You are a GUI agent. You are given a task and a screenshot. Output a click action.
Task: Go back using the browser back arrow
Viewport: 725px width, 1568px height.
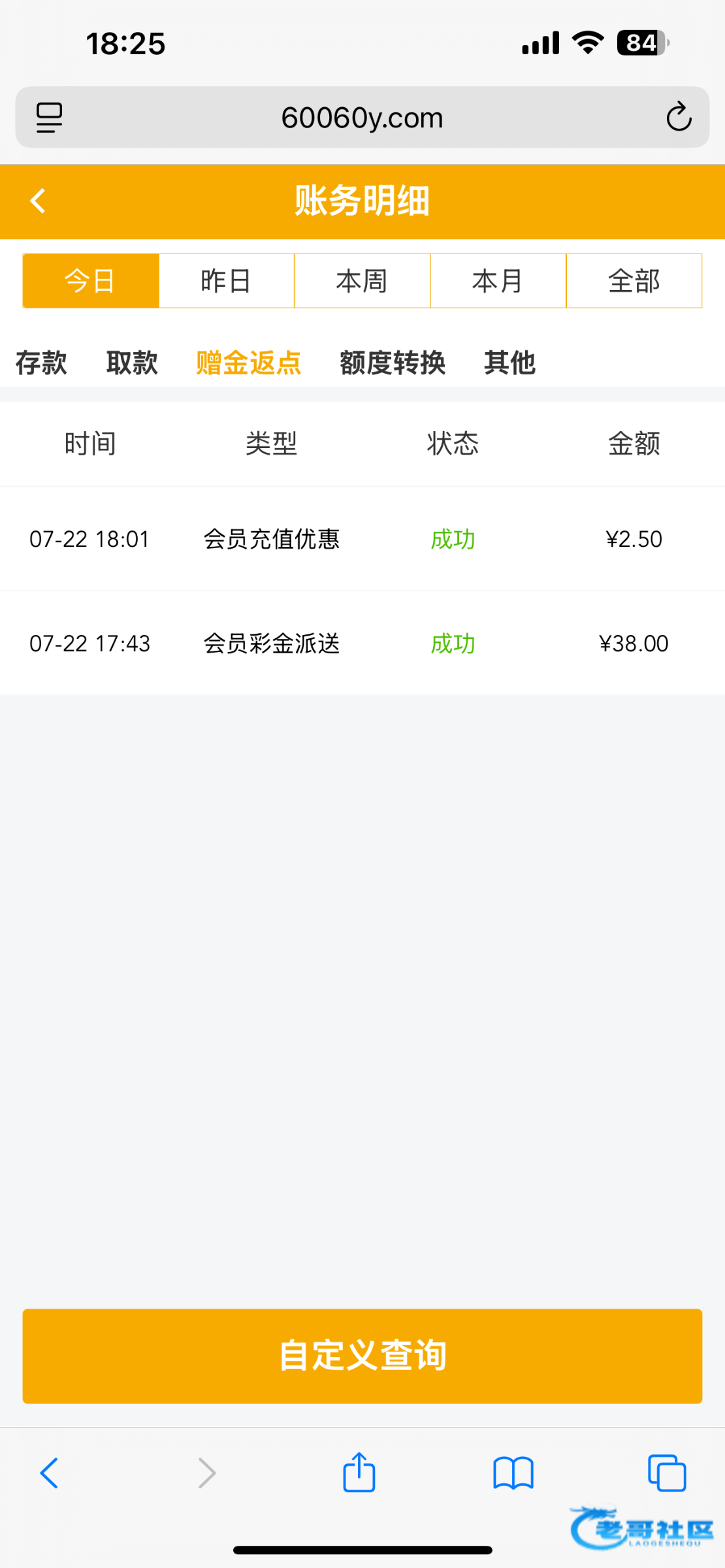[x=50, y=1473]
